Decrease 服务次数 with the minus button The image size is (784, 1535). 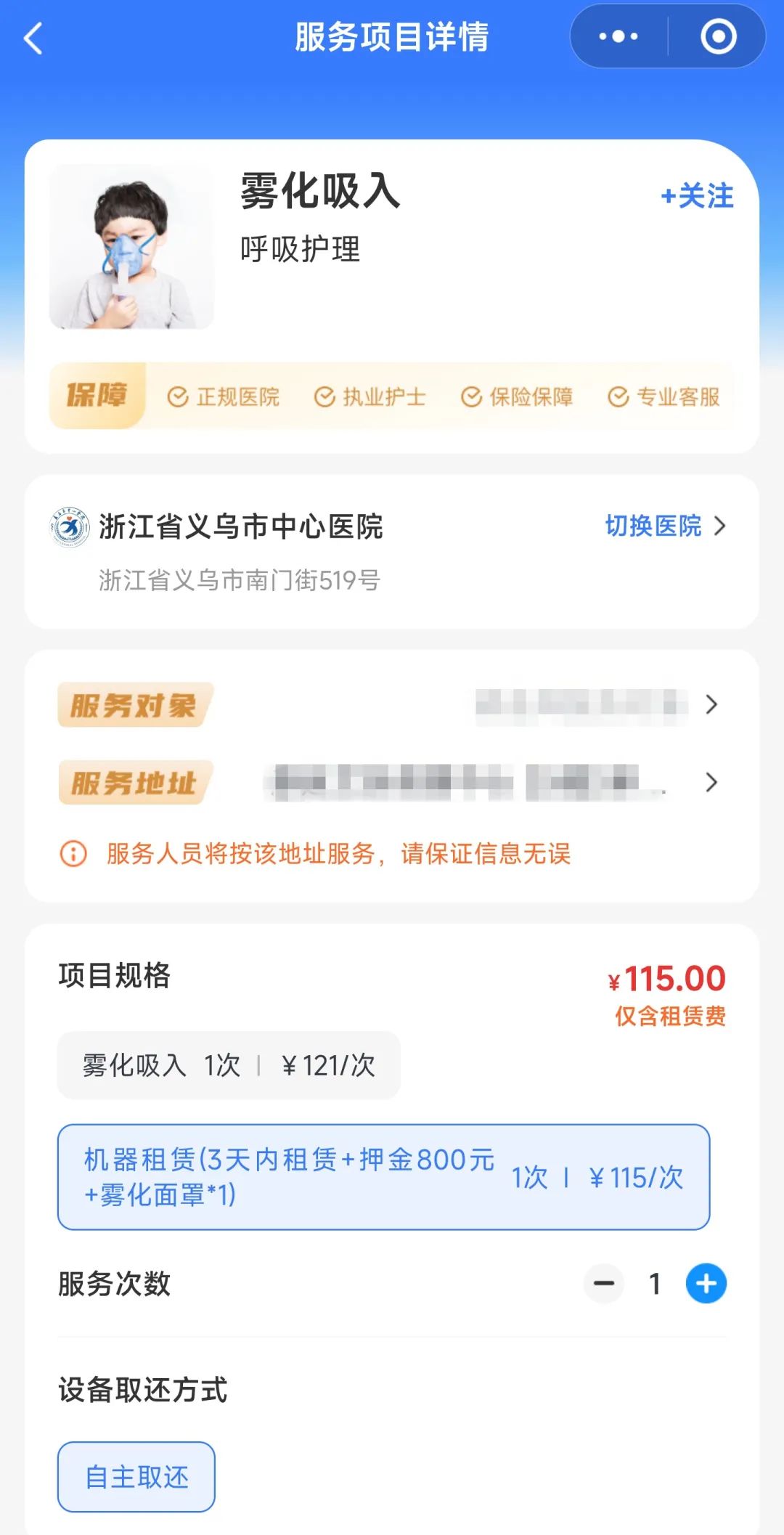pyautogui.click(x=604, y=1283)
